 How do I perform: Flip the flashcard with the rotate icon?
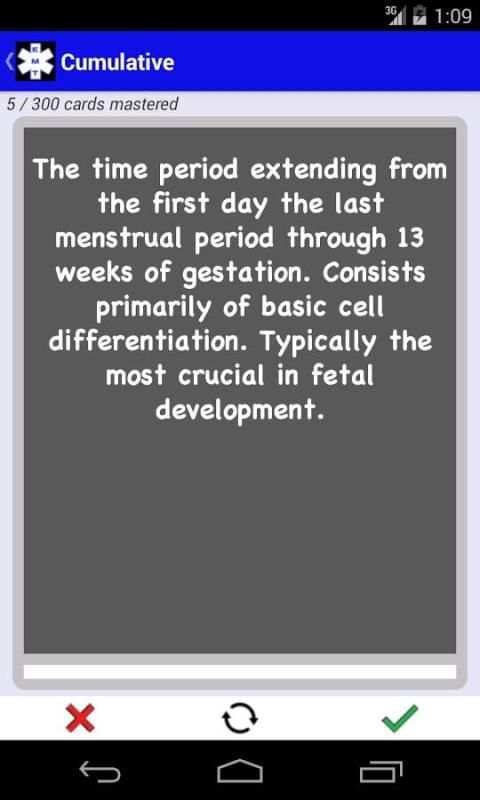point(240,718)
